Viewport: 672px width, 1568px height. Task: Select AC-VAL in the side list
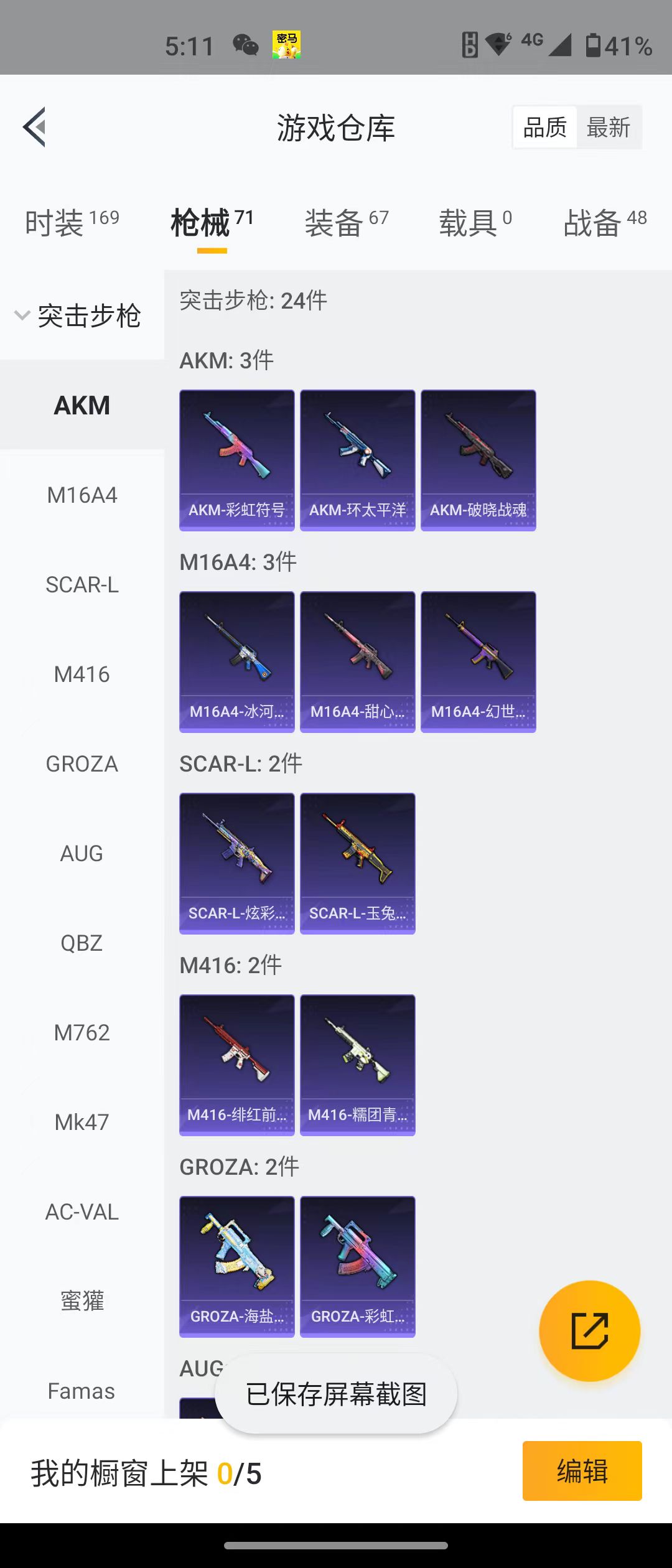pyautogui.click(x=82, y=1212)
